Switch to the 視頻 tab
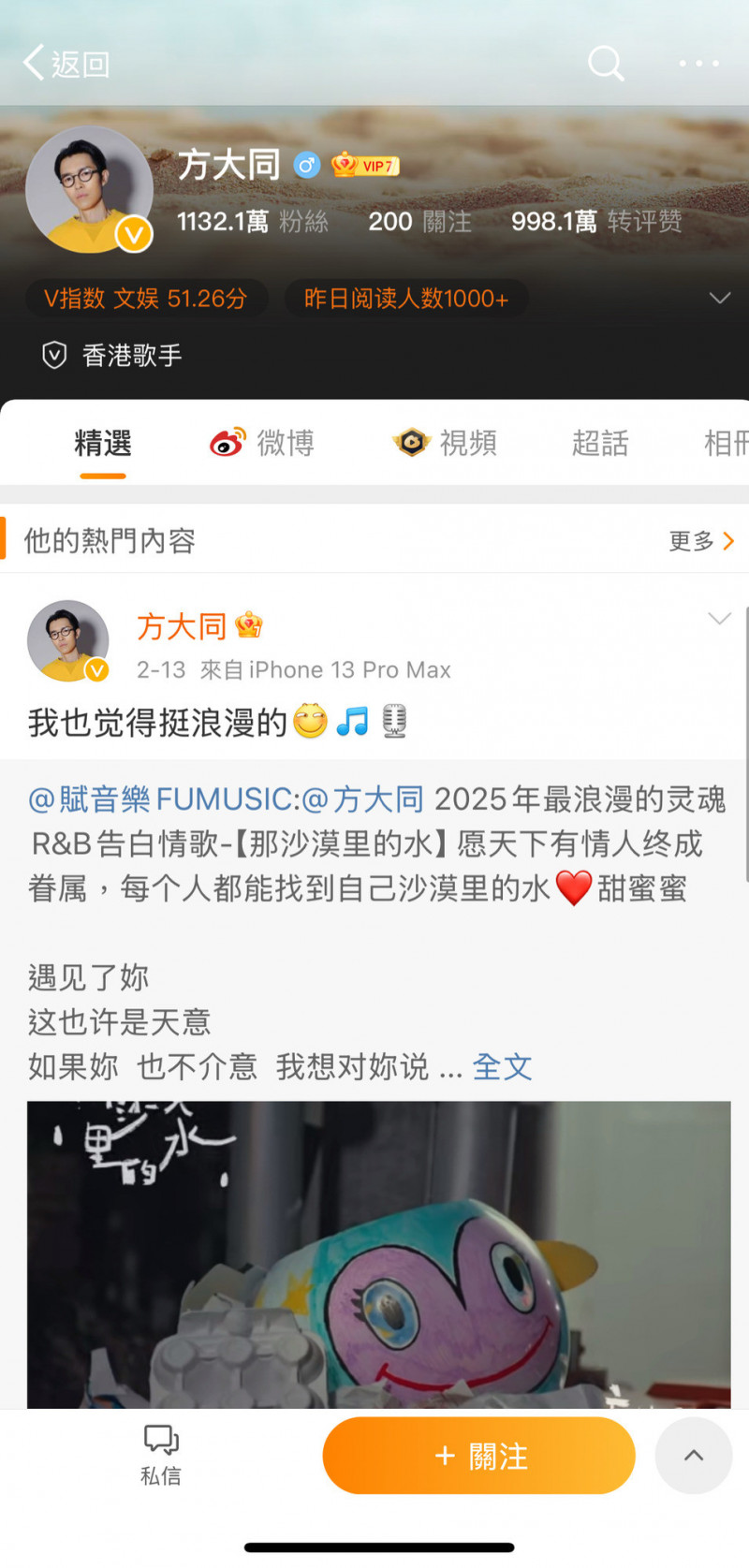 coord(446,443)
